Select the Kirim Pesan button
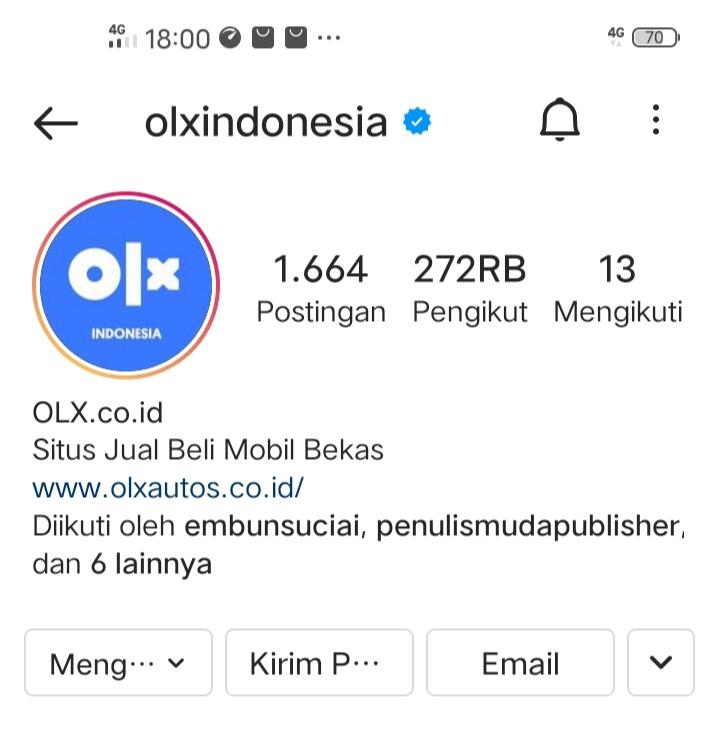This screenshot has height=736, width=720. (319, 662)
